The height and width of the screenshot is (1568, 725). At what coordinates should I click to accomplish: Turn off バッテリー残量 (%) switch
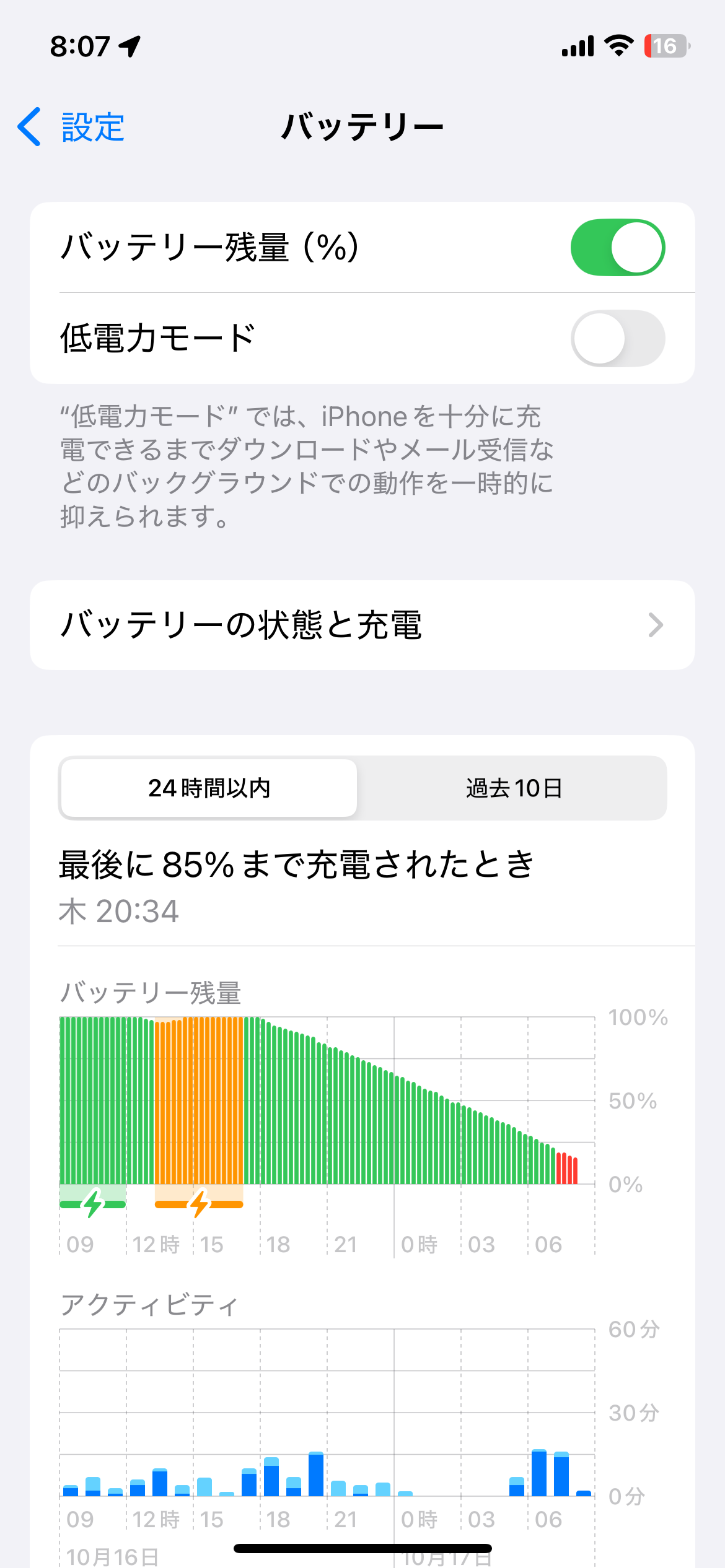617,247
